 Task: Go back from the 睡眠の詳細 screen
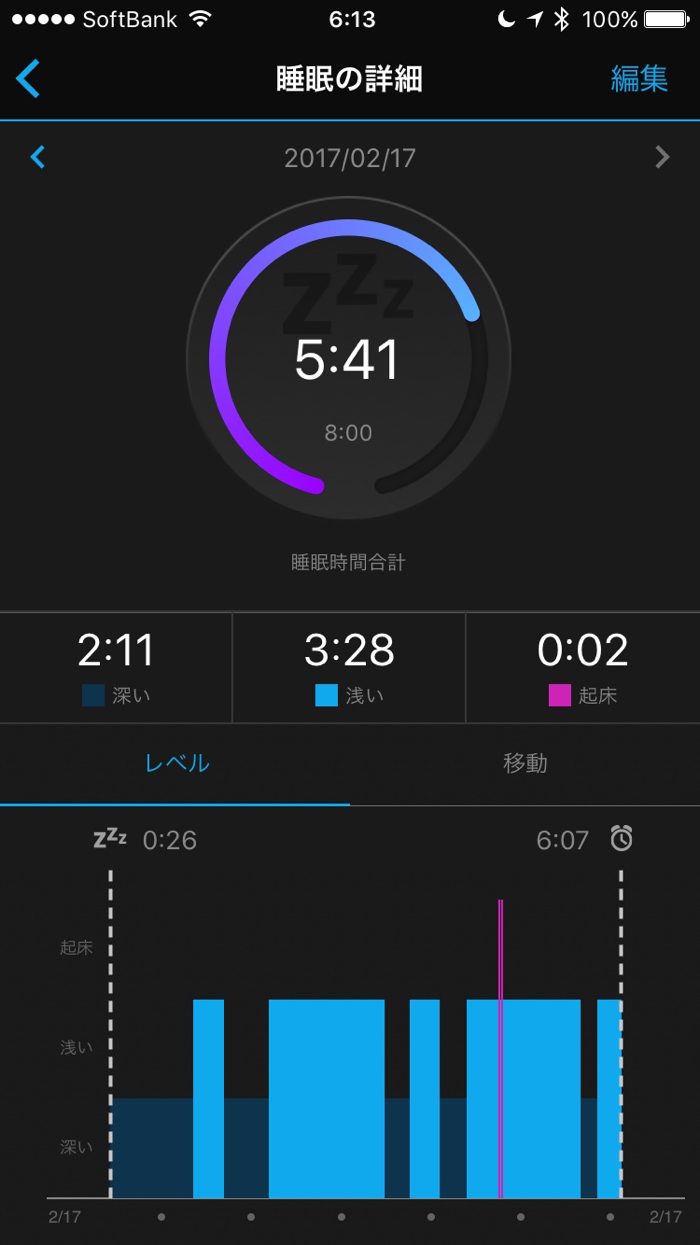click(28, 78)
